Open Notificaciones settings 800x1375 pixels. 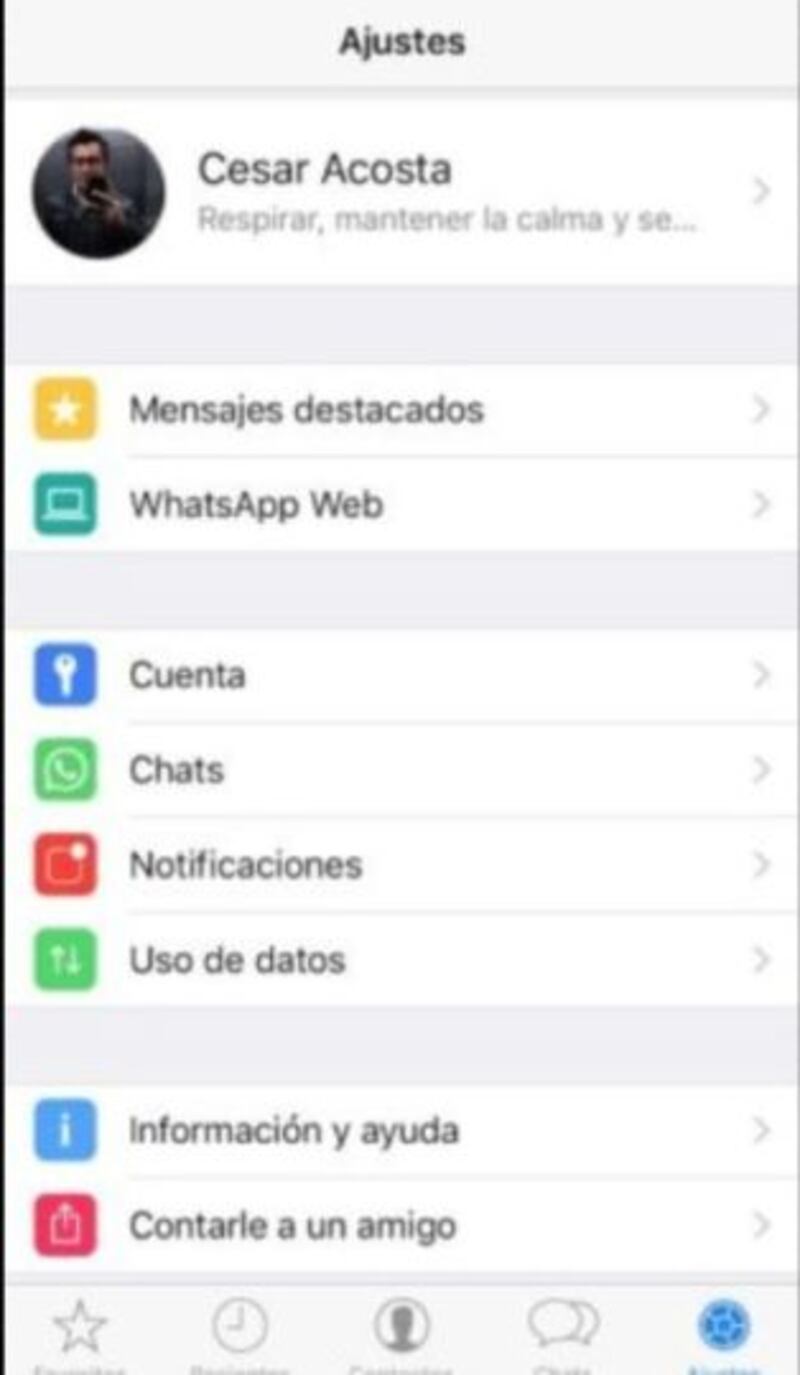(x=400, y=865)
